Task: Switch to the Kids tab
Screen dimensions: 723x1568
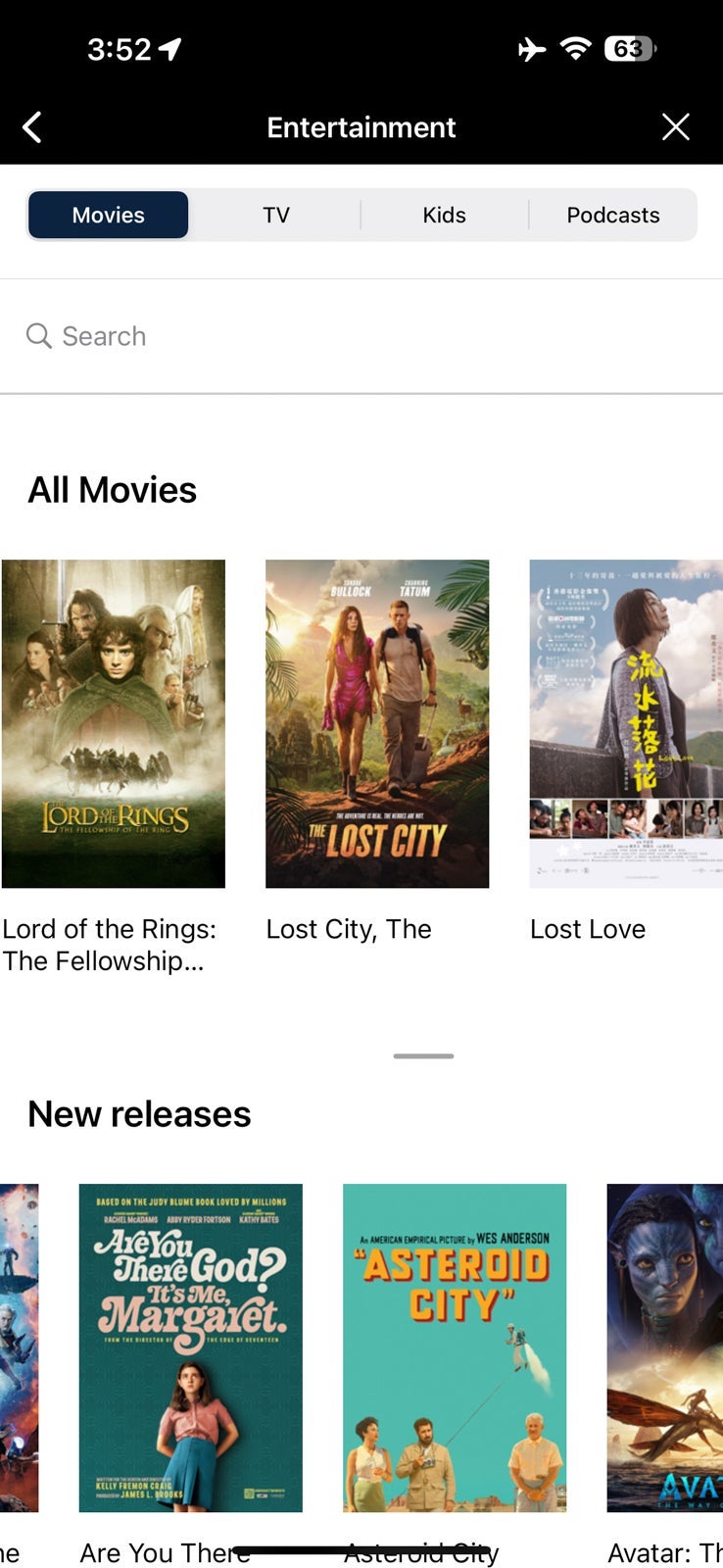Action: click(444, 216)
